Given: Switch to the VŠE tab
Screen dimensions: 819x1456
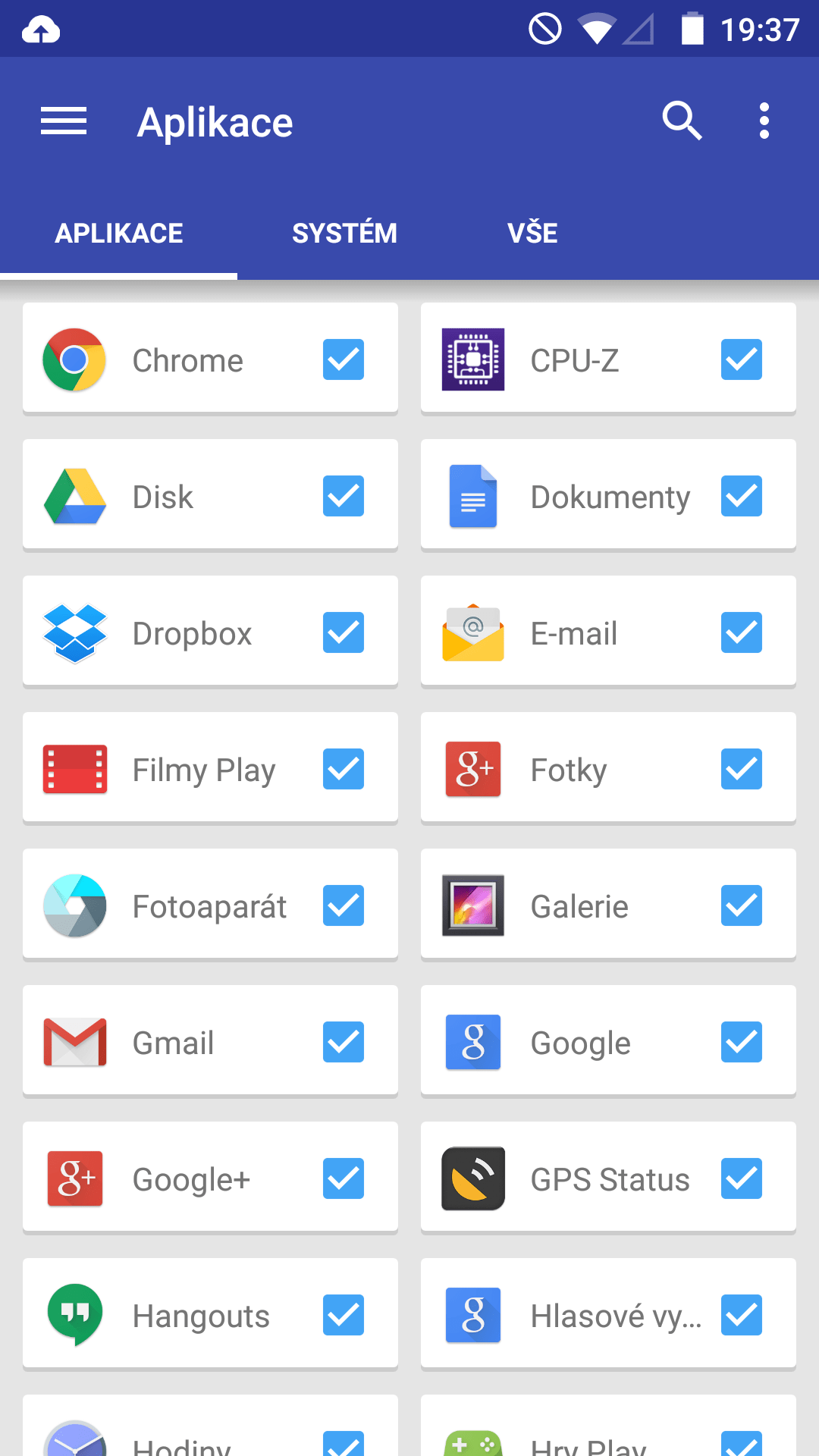Looking at the screenshot, I should tap(532, 233).
